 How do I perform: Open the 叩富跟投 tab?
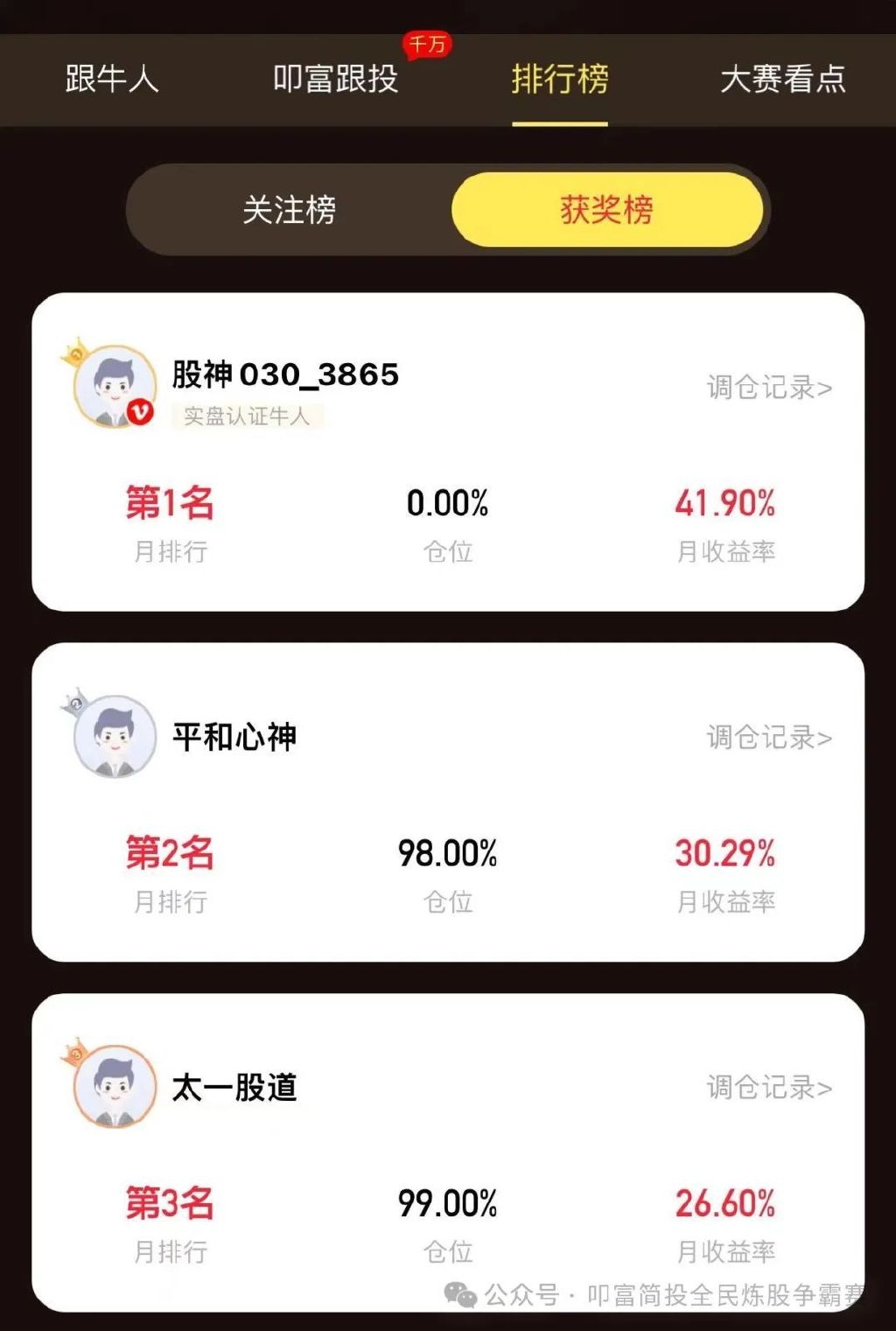click(336, 80)
